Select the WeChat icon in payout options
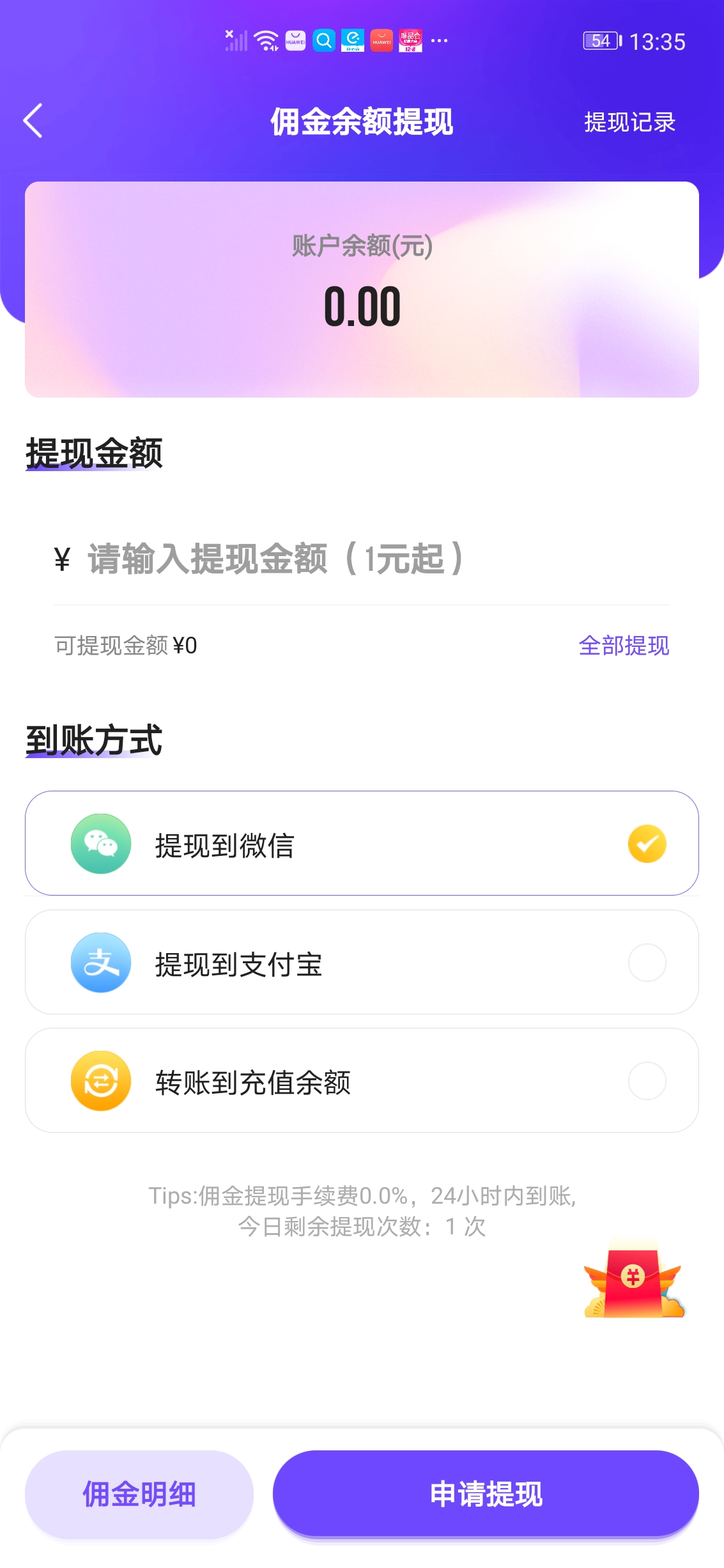The image size is (724, 1568). (101, 842)
